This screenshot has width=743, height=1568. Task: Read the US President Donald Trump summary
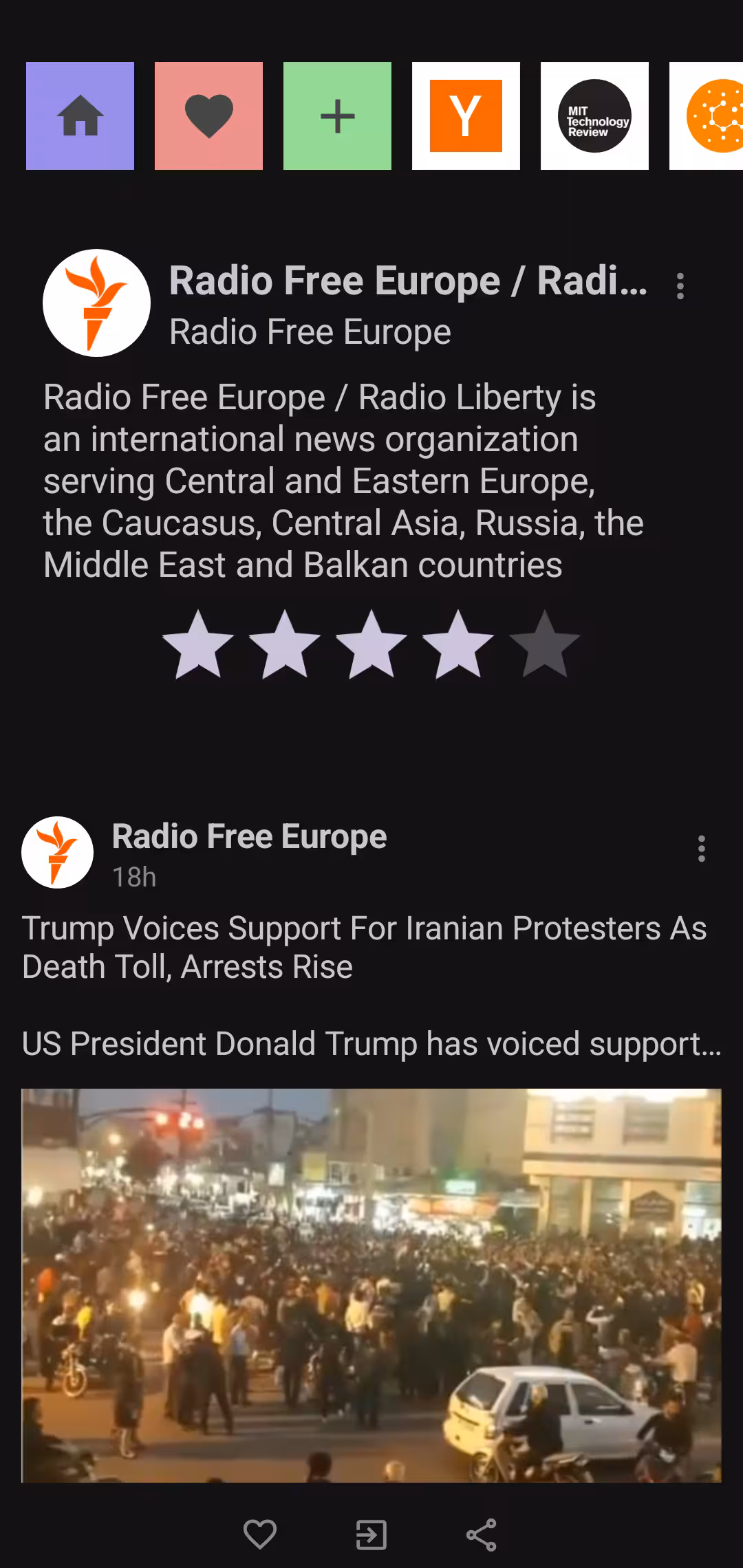point(371,1043)
